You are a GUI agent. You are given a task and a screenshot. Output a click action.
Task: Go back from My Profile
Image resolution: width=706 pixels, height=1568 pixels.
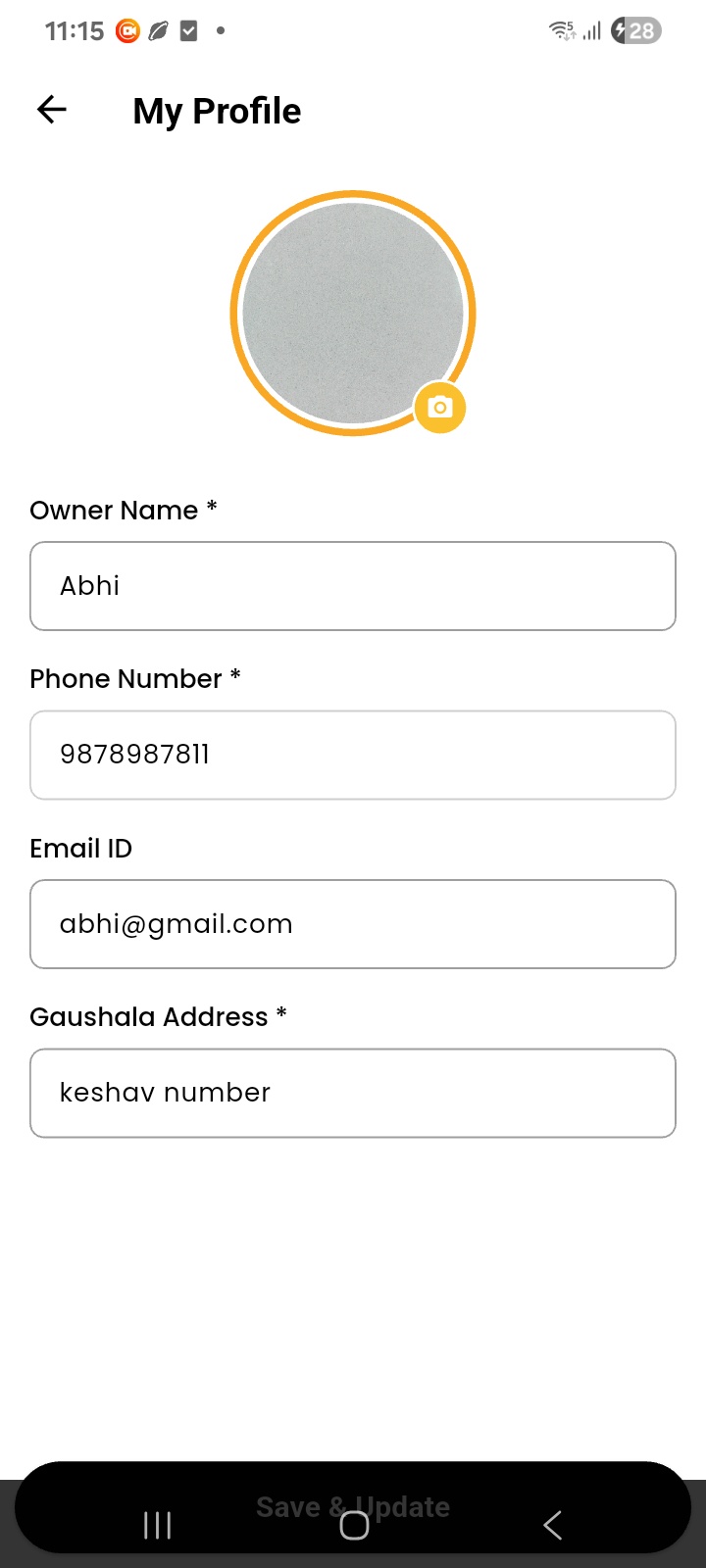coord(52,110)
